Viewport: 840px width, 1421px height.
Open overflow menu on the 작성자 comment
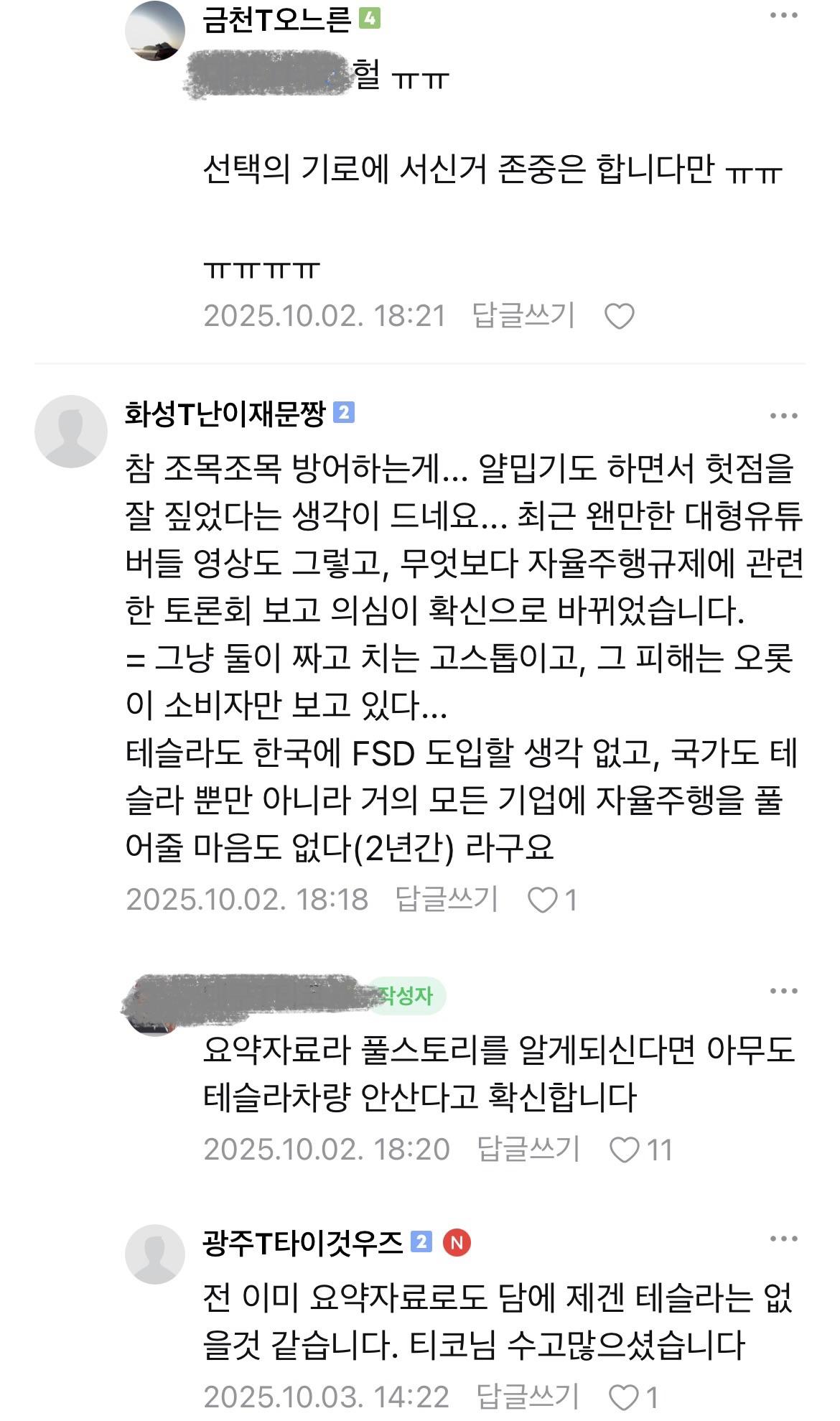tap(783, 991)
